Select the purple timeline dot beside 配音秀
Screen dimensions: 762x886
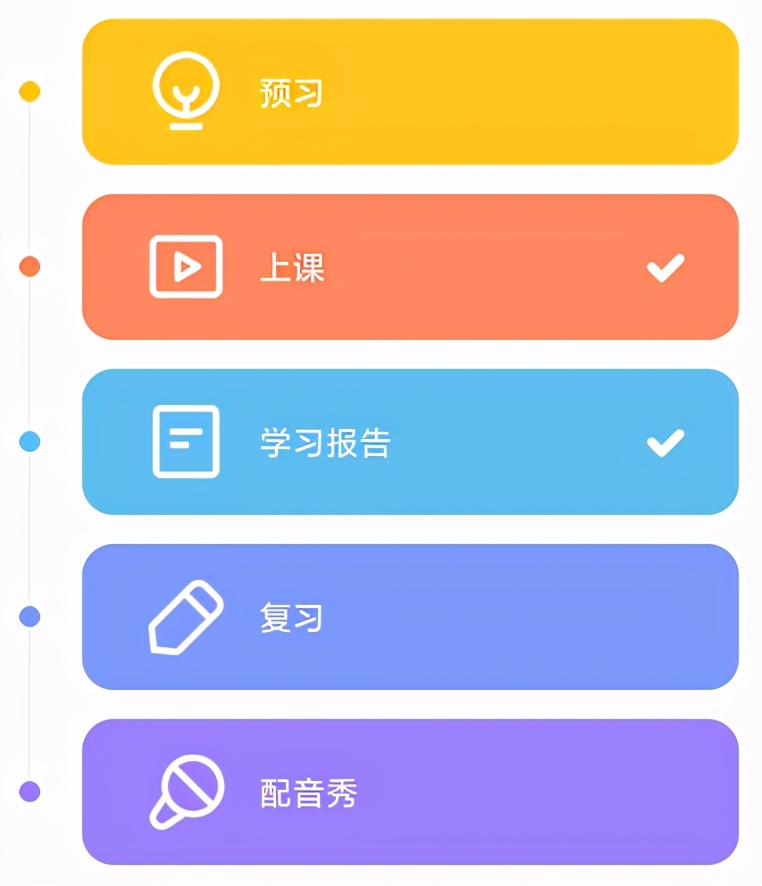coord(30,790)
